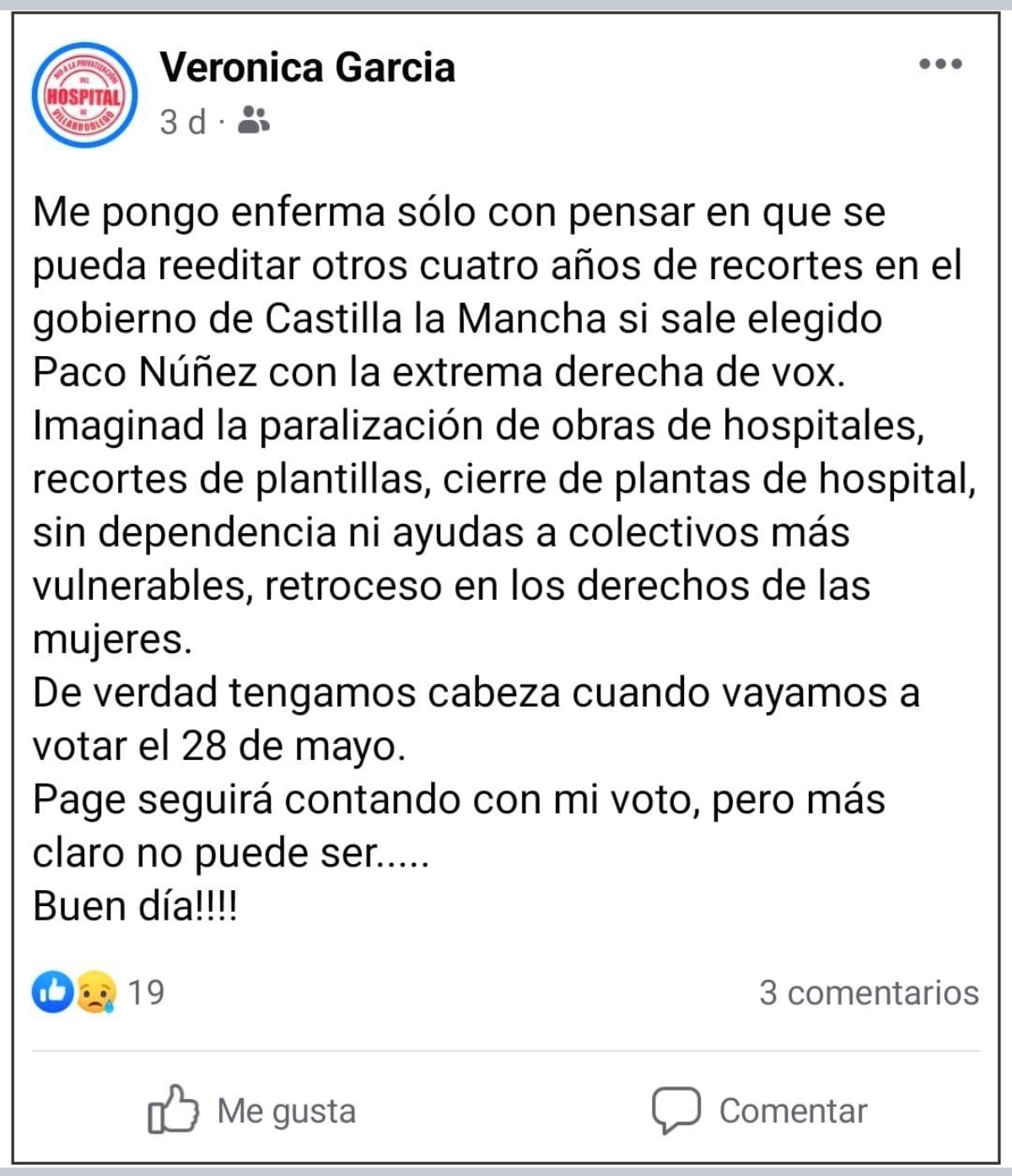Tap Comentar to write a comment
The image size is (1012, 1176).
(x=759, y=1110)
